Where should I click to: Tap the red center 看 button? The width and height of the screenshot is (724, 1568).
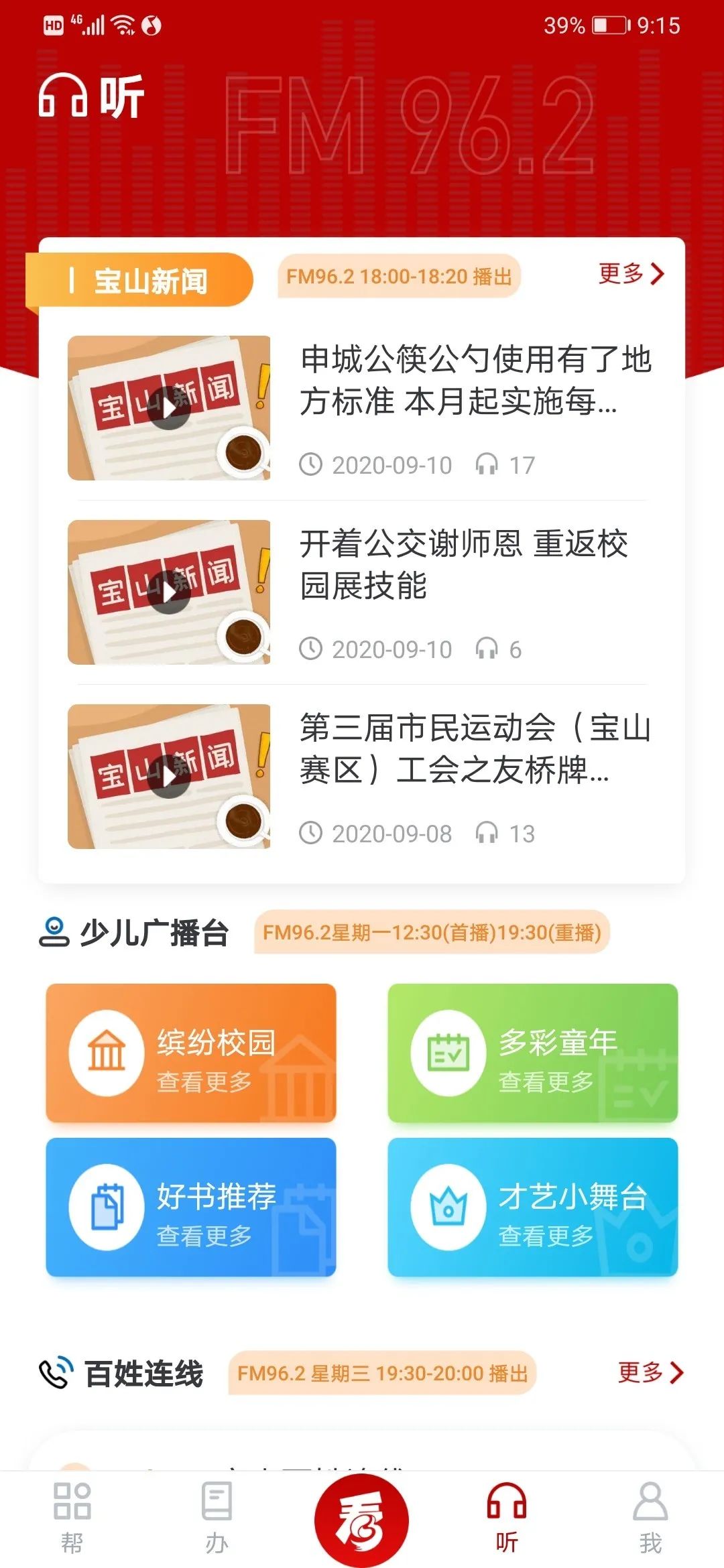(361, 1520)
